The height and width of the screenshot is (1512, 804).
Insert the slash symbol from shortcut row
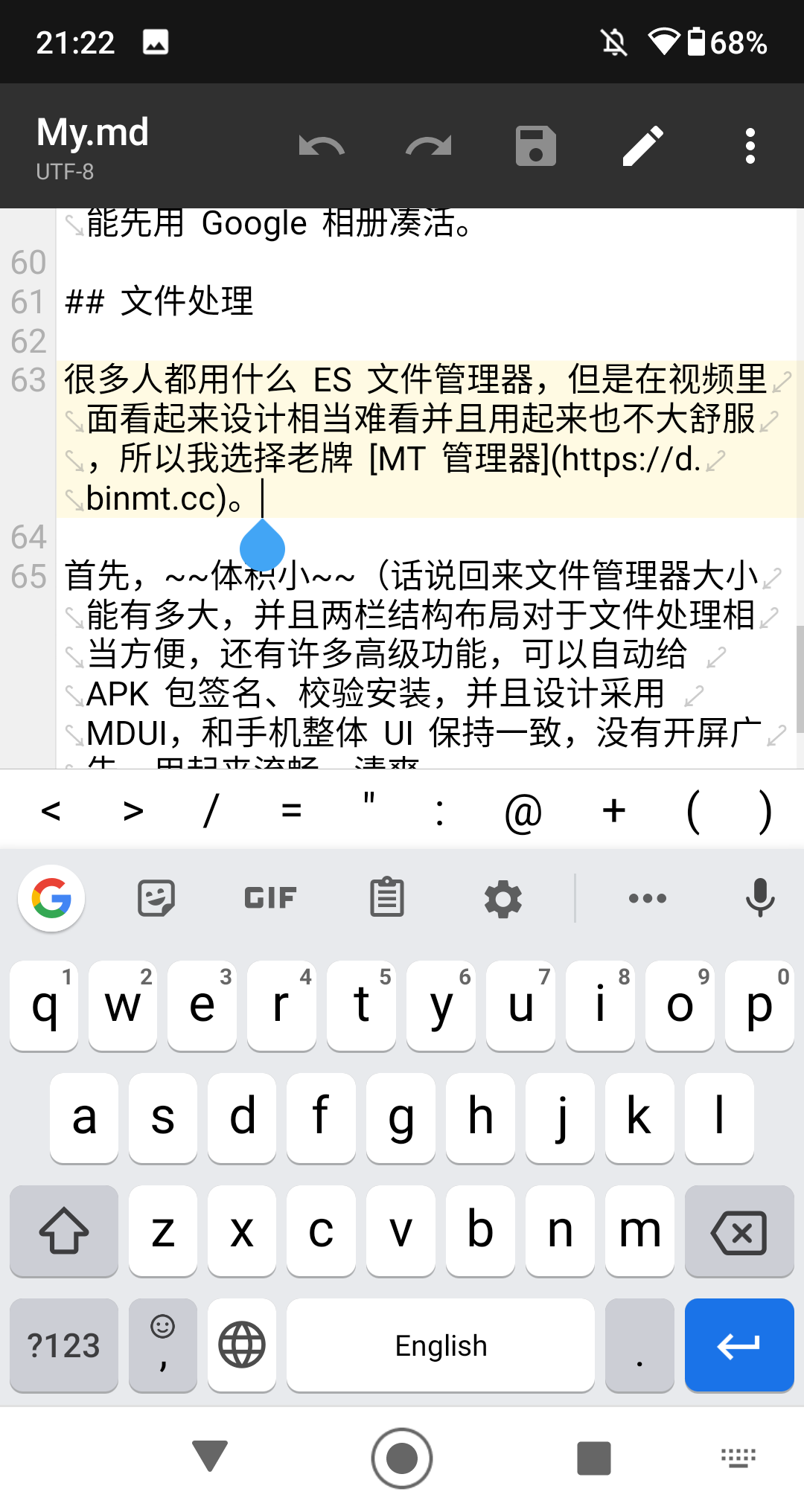(211, 810)
